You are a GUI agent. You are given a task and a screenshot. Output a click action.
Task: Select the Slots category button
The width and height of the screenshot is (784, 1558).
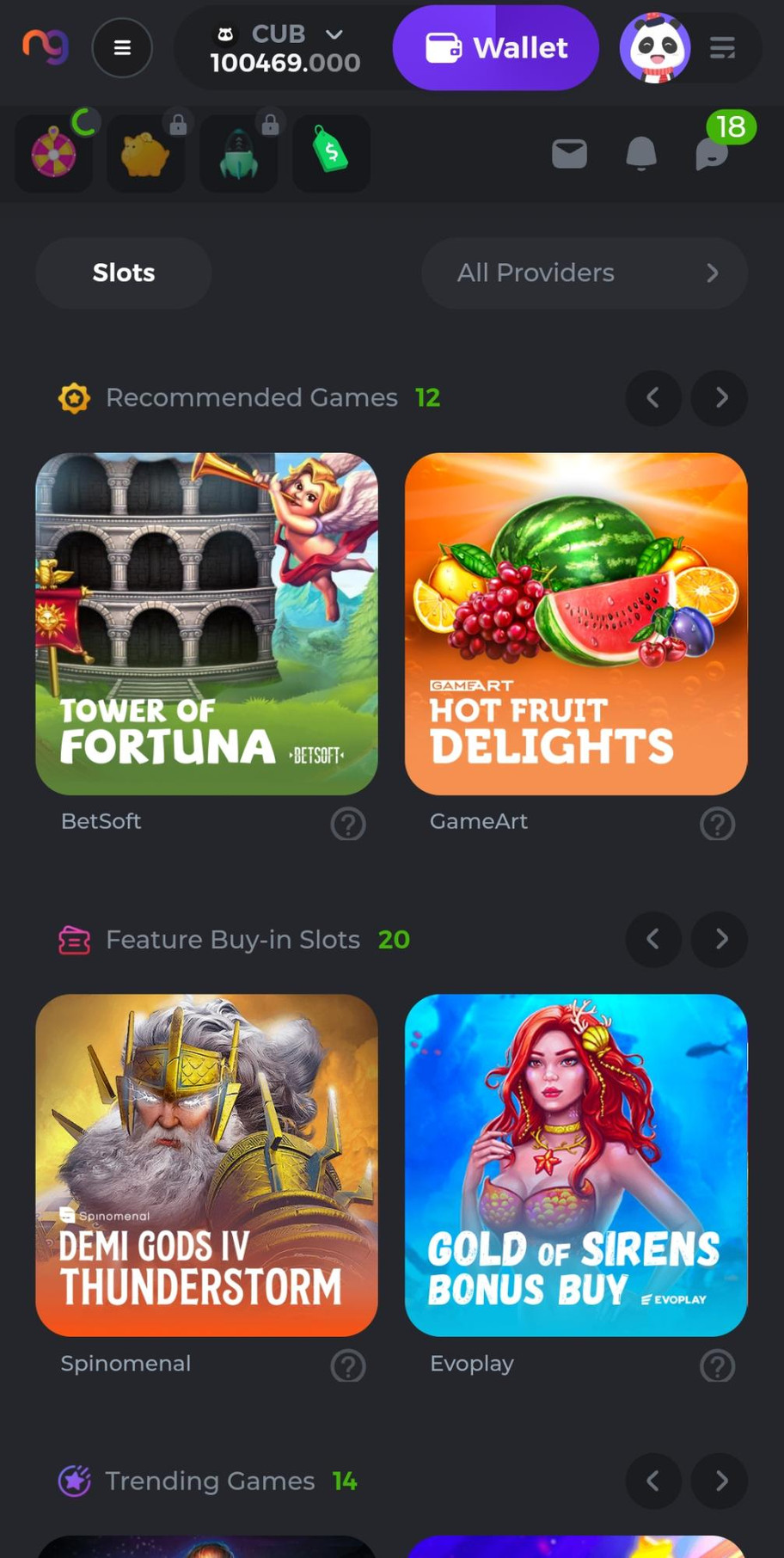tap(124, 273)
